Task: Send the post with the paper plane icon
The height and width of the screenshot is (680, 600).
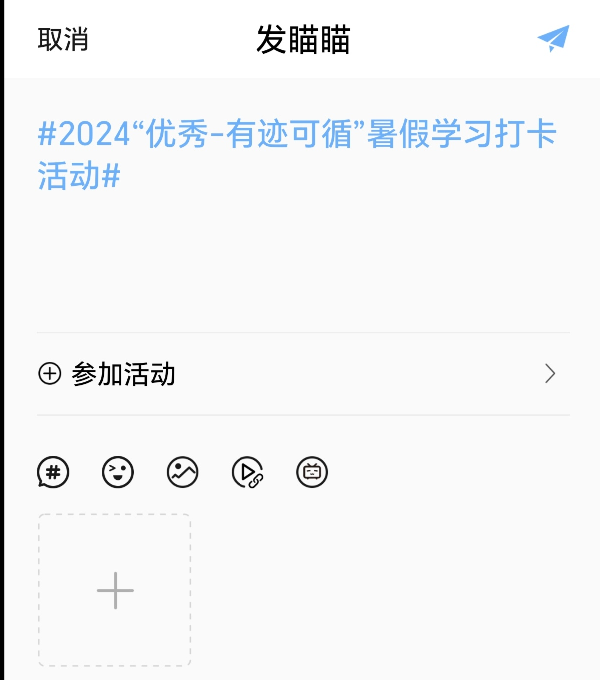Action: (553, 39)
